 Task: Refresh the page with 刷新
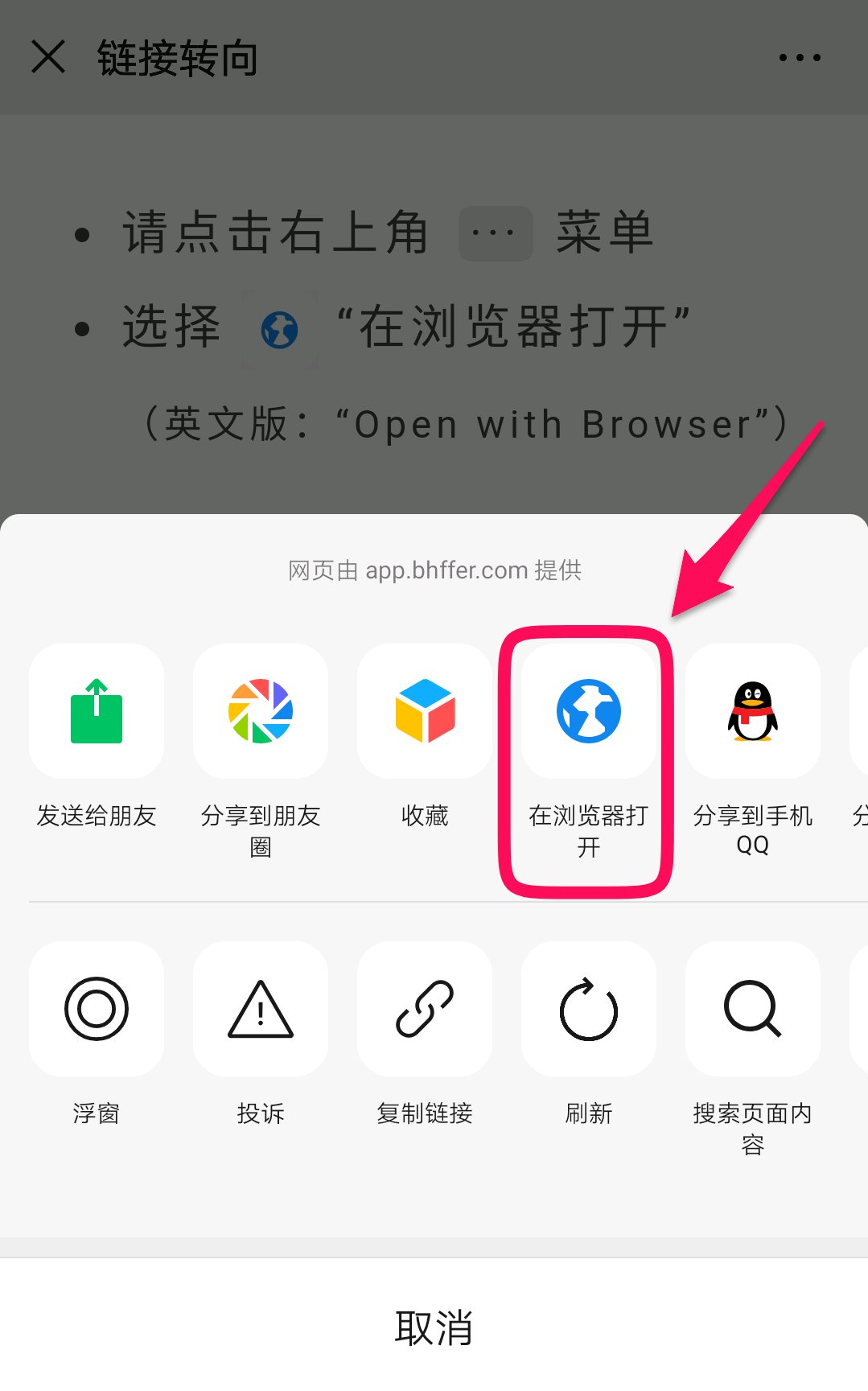click(x=589, y=1009)
